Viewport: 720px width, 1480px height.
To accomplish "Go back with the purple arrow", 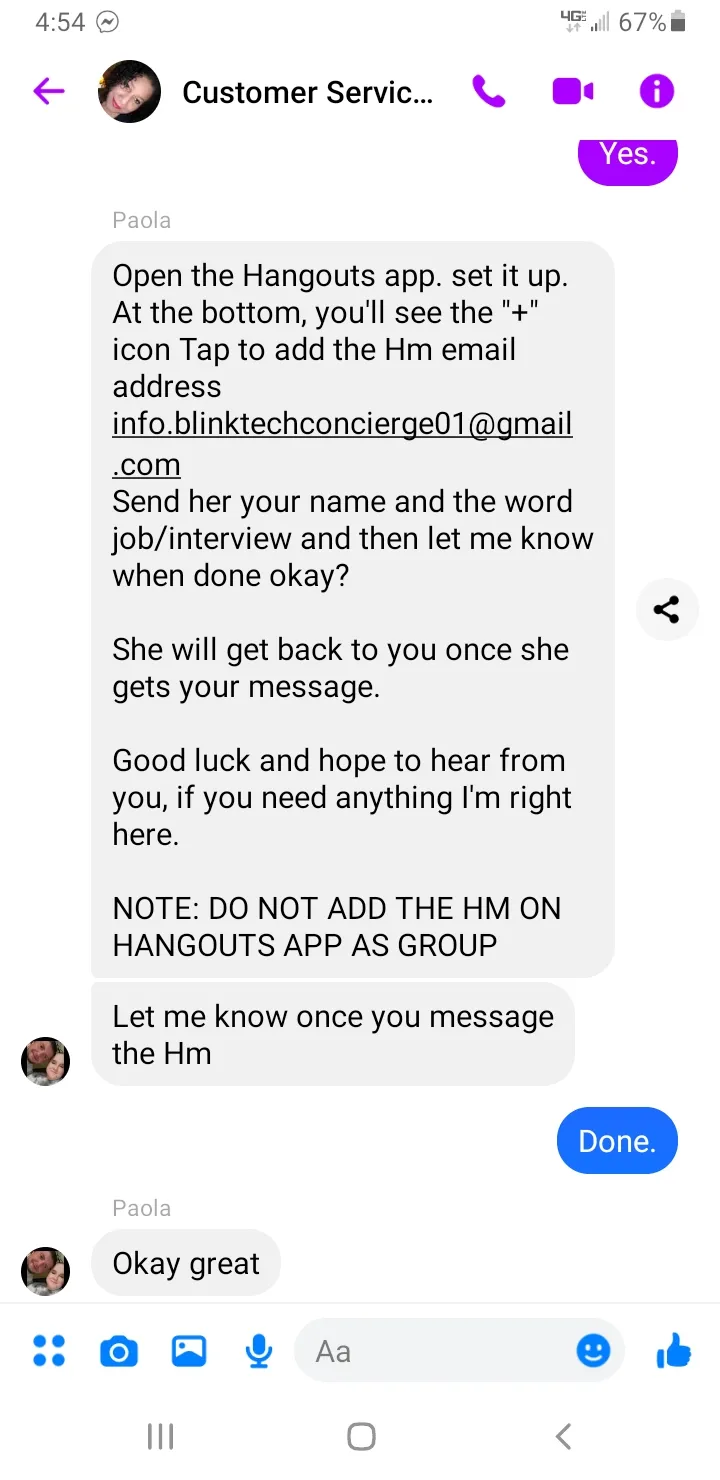I will click(x=48, y=92).
